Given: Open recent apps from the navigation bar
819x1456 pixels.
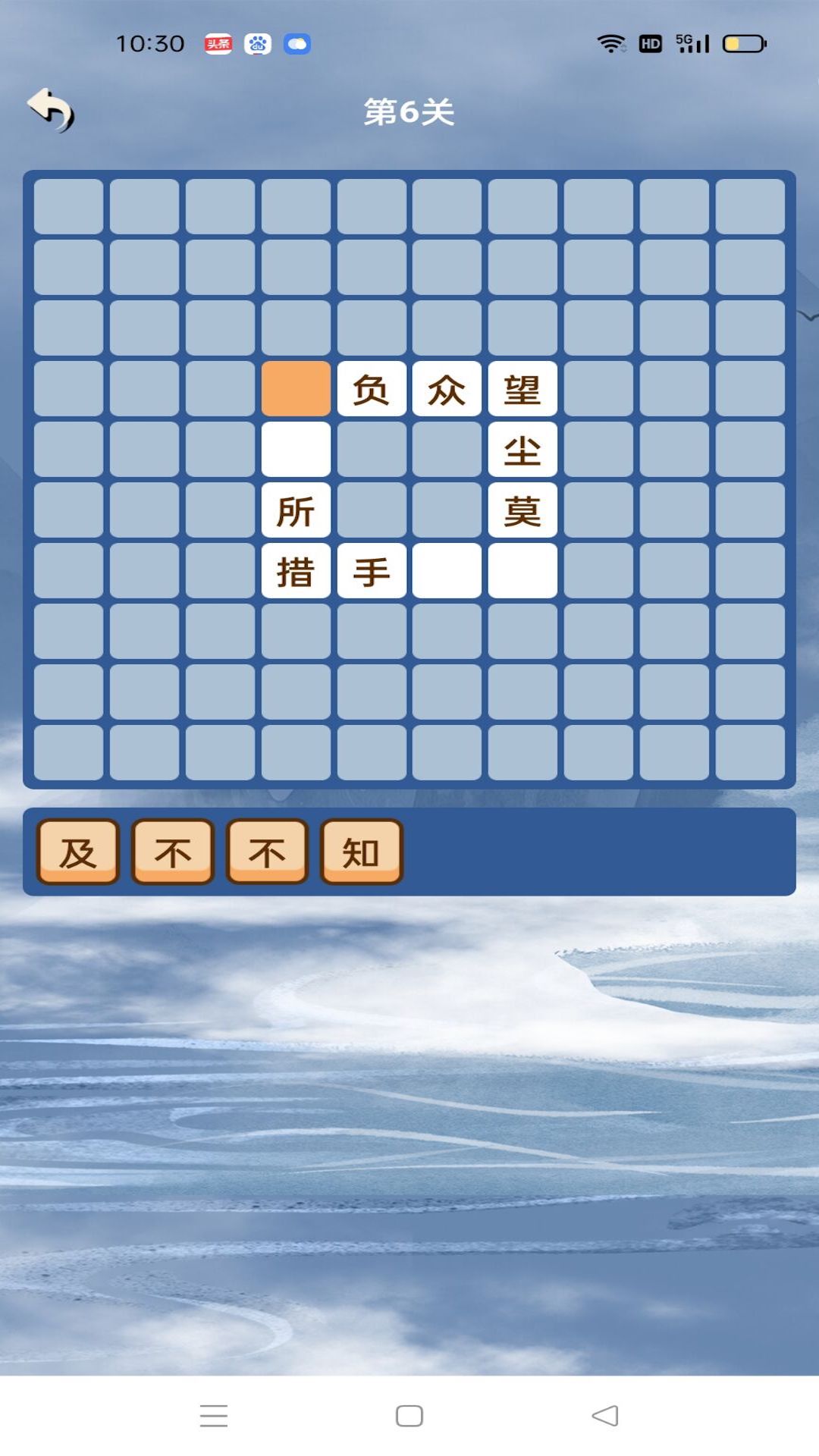Looking at the screenshot, I should (214, 1415).
